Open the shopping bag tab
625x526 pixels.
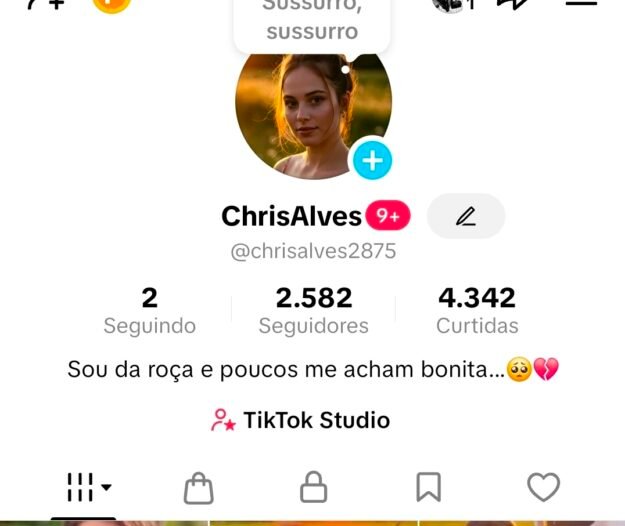pyautogui.click(x=199, y=488)
